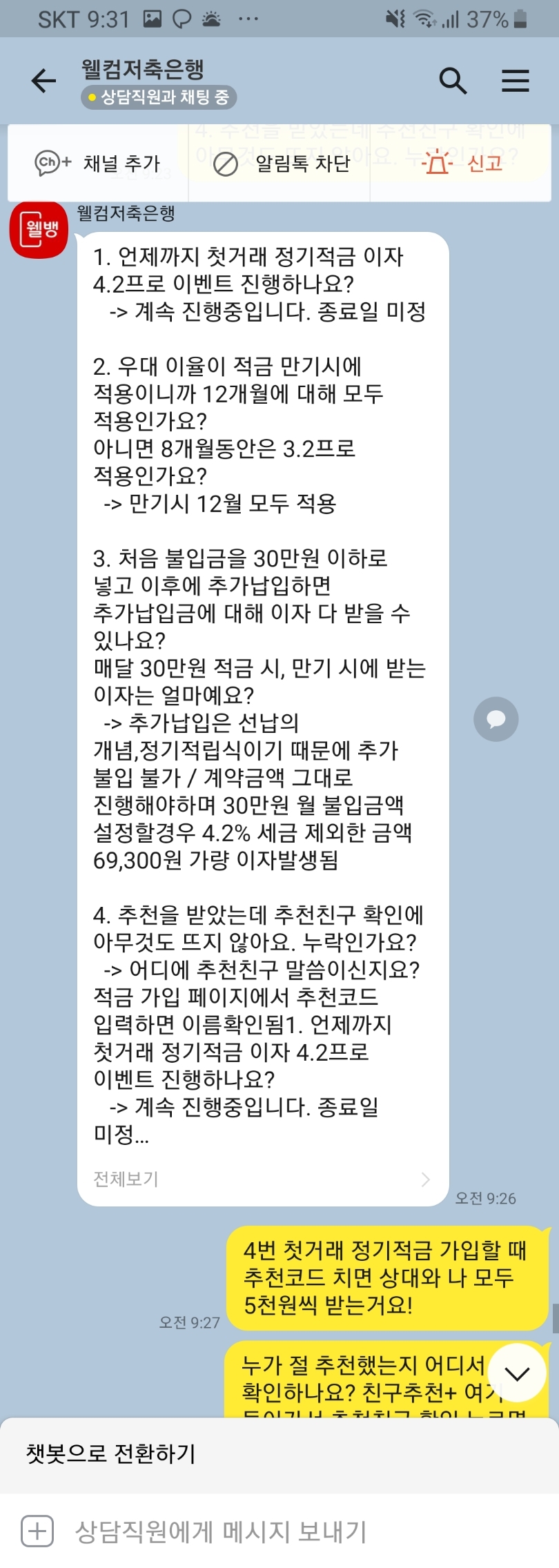Image resolution: width=559 pixels, height=1568 pixels.
Task: Jump to the latest message with down arrow
Action: tap(517, 1372)
